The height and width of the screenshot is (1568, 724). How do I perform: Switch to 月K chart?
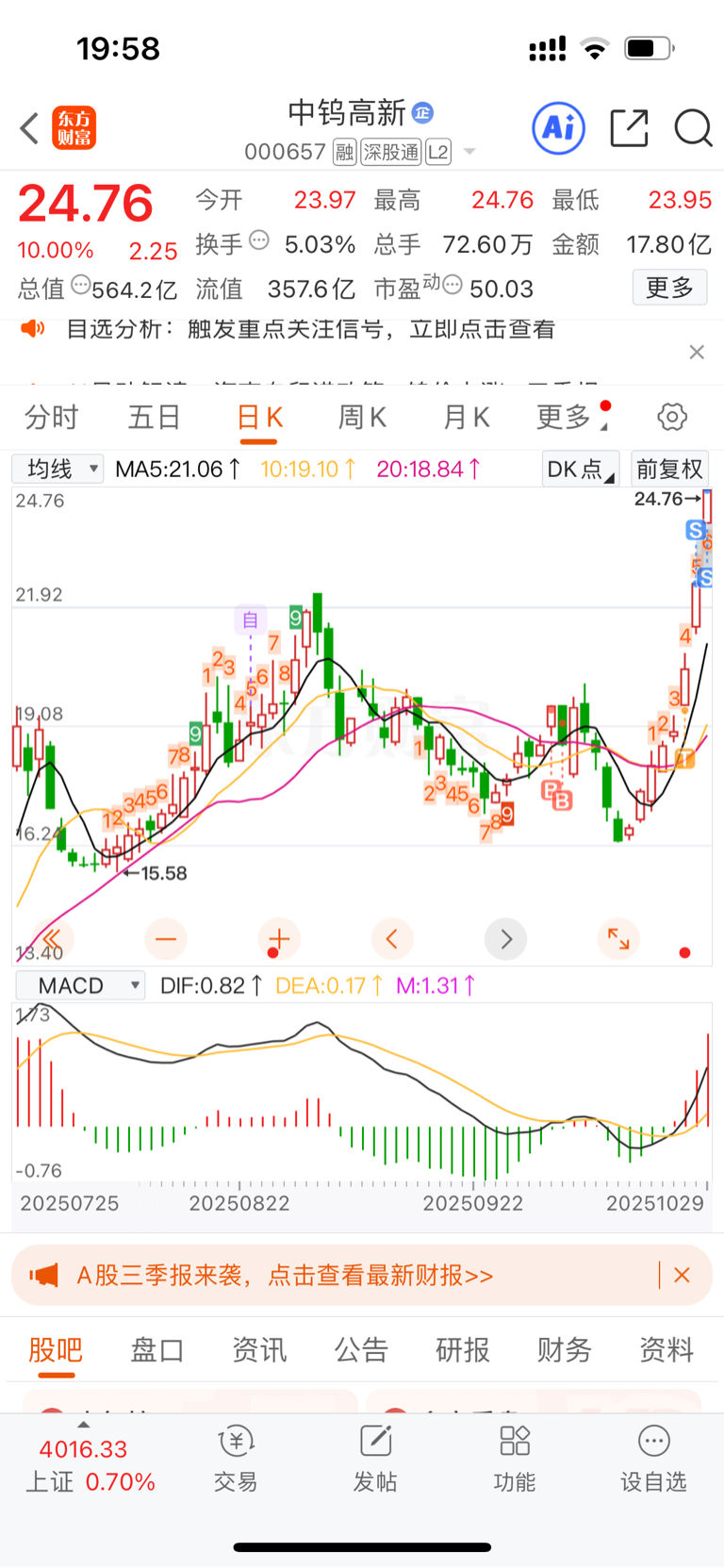[466, 417]
